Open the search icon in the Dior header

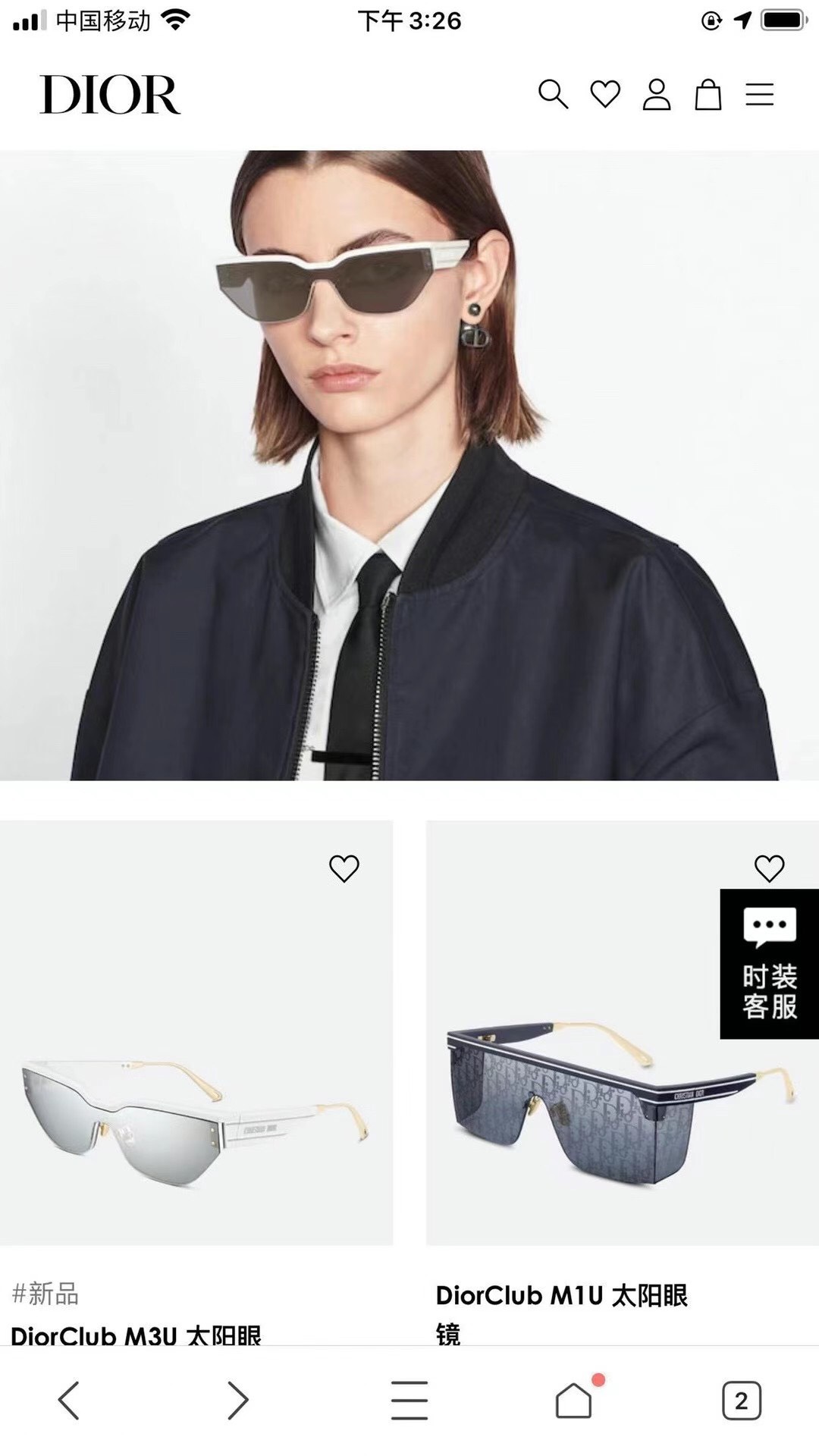tap(553, 95)
